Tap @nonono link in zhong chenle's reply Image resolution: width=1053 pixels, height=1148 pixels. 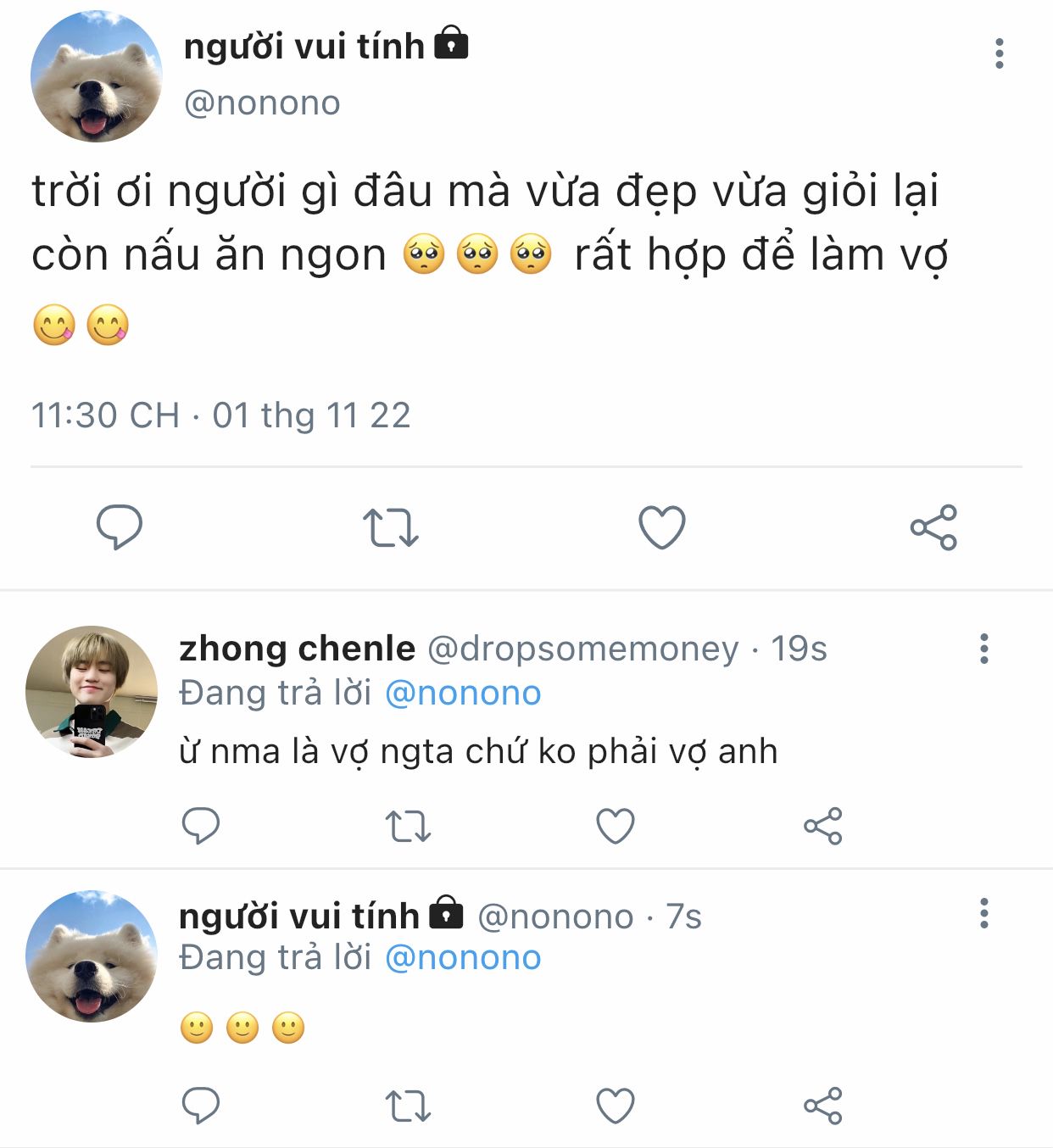click(x=463, y=693)
